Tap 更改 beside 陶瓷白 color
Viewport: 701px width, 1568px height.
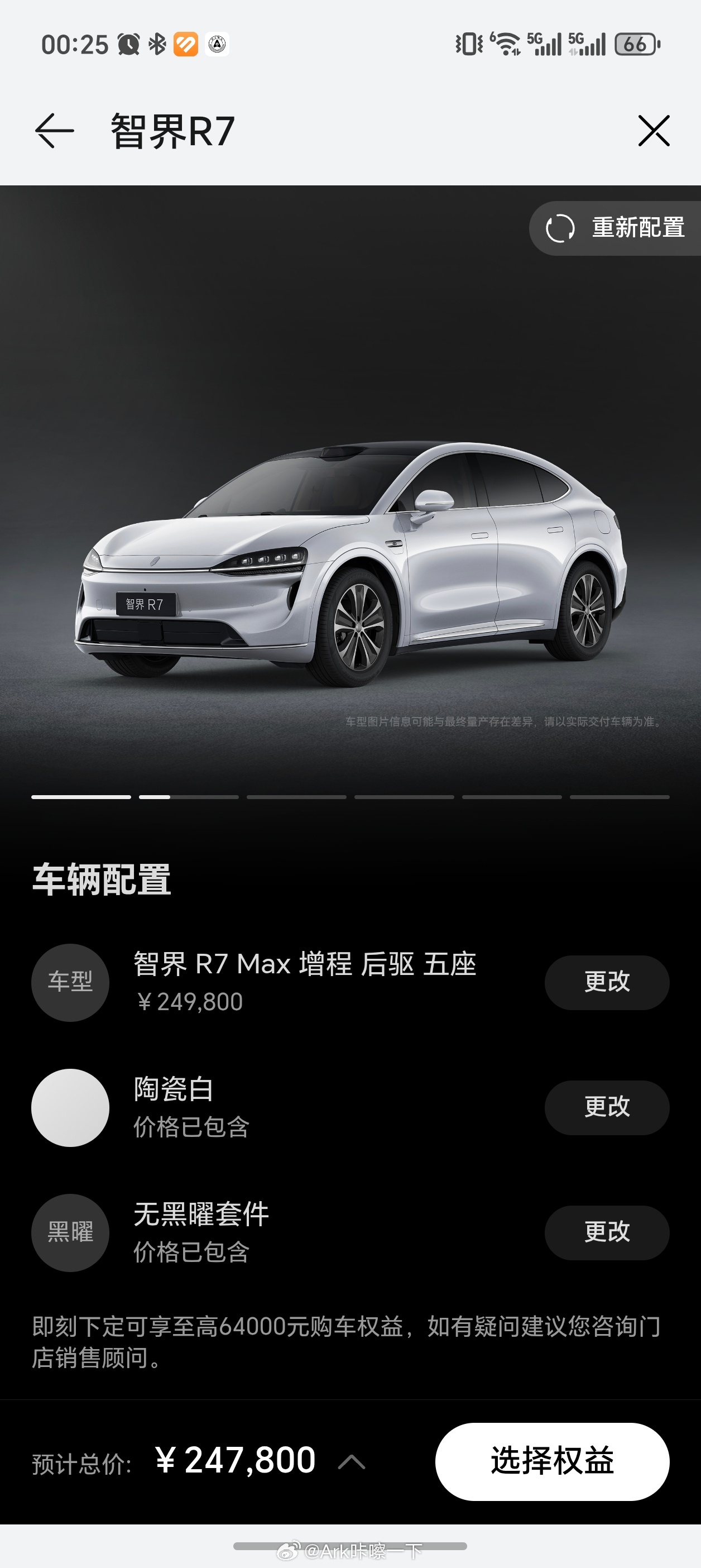pos(607,1107)
